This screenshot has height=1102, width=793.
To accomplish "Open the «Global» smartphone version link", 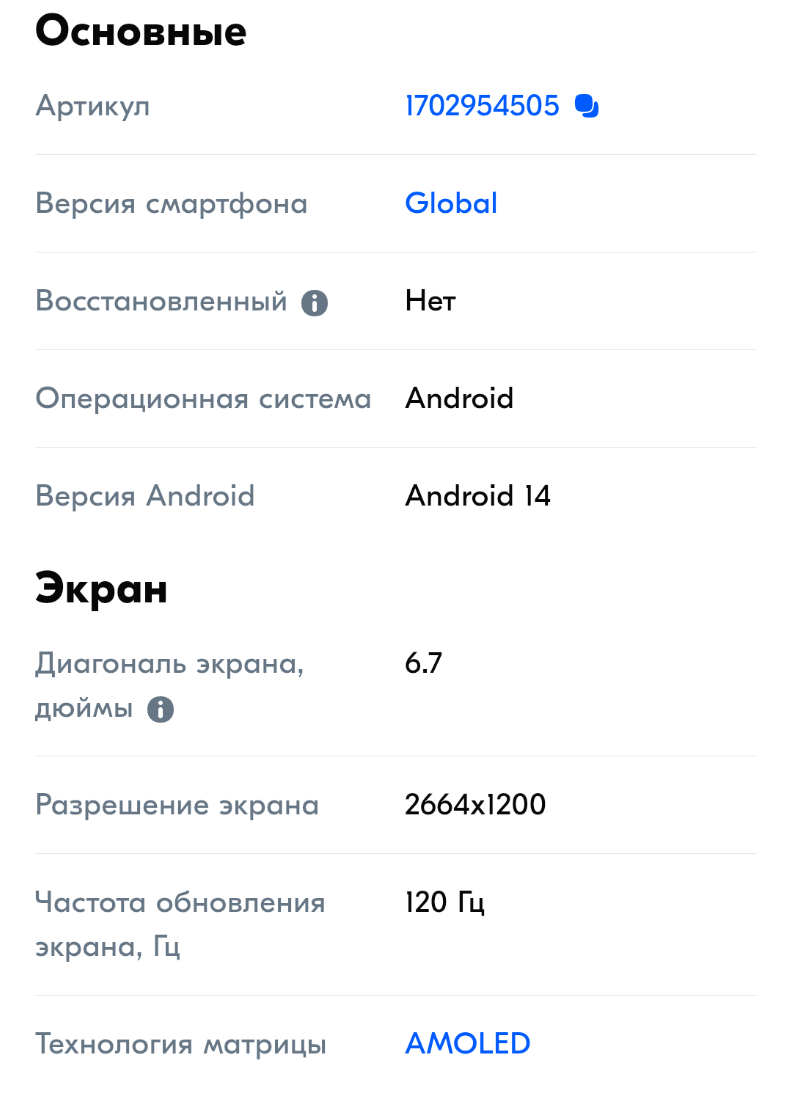I will pos(451,203).
